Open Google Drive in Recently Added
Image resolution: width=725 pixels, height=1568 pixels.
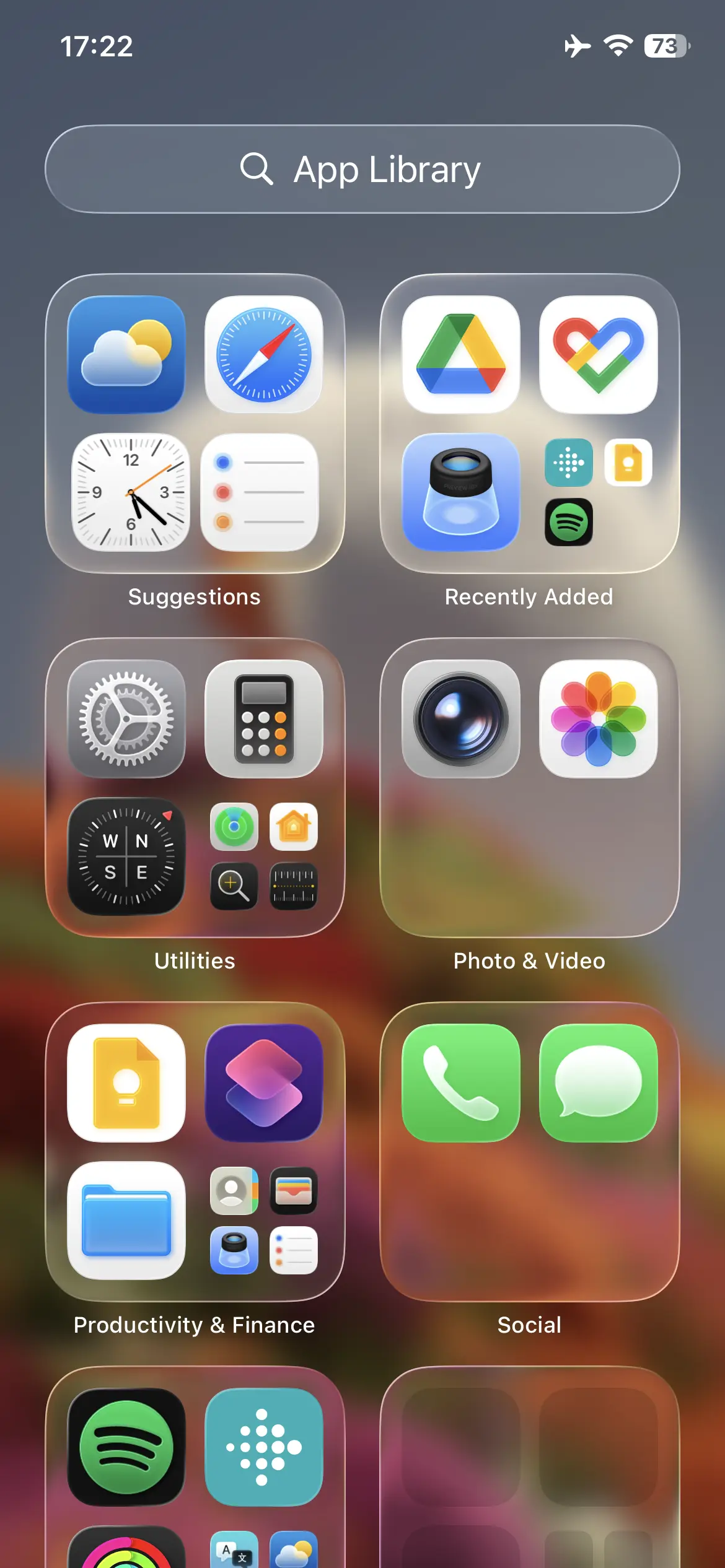point(461,354)
